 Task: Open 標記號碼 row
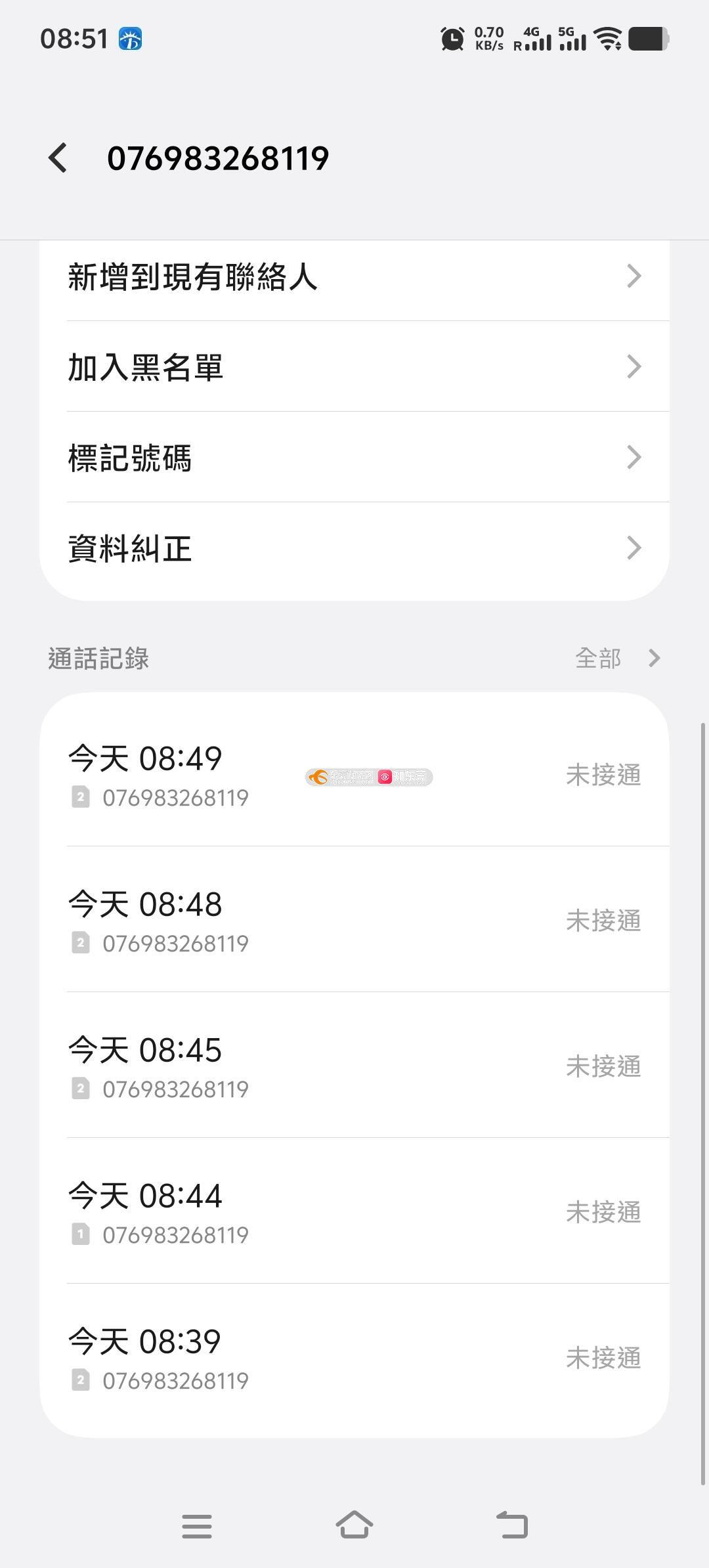coord(354,457)
